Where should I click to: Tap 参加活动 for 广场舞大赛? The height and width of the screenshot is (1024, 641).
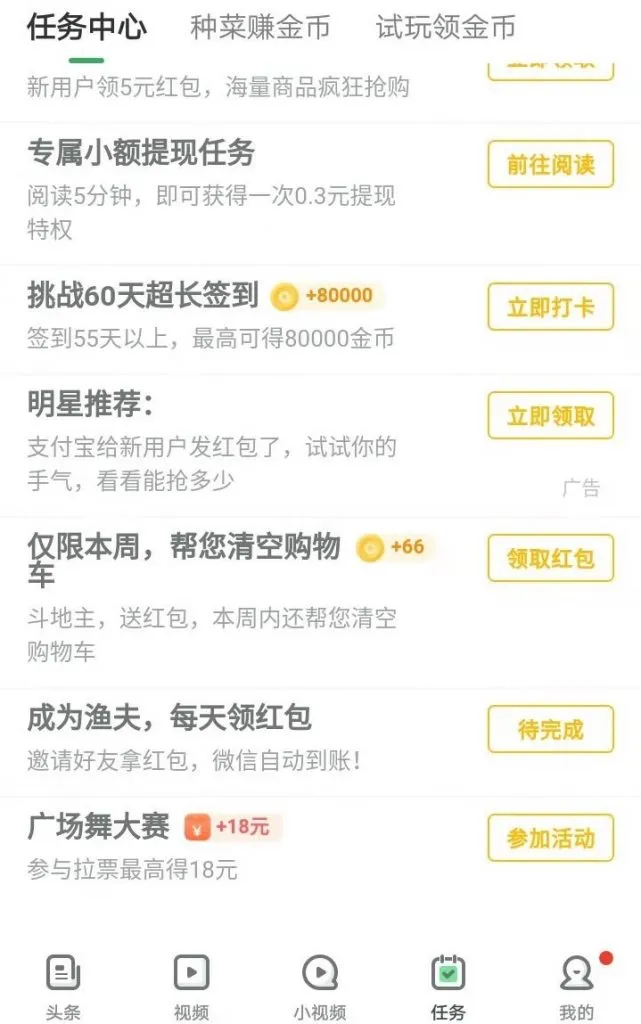tap(550, 838)
